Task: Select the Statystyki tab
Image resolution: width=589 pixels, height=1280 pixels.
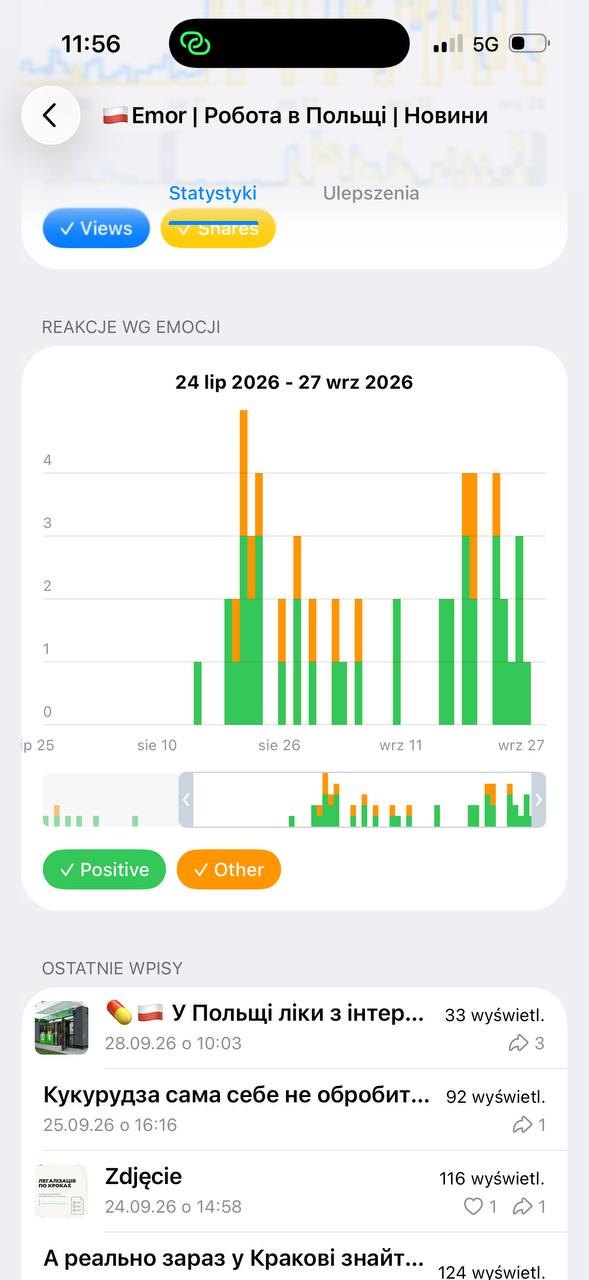Action: pos(213,193)
